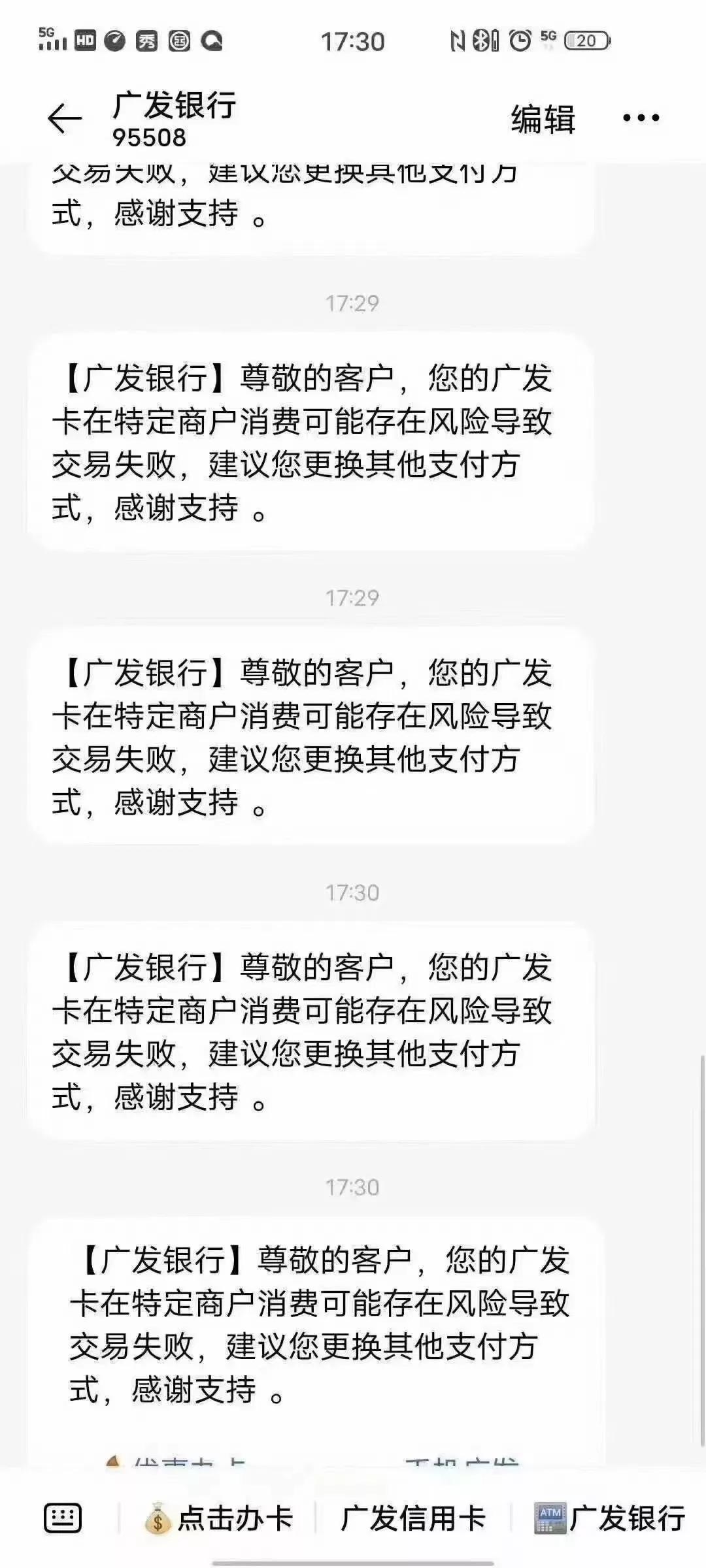Open the three-dot overflow menu
The width and height of the screenshot is (706, 1568).
click(641, 118)
